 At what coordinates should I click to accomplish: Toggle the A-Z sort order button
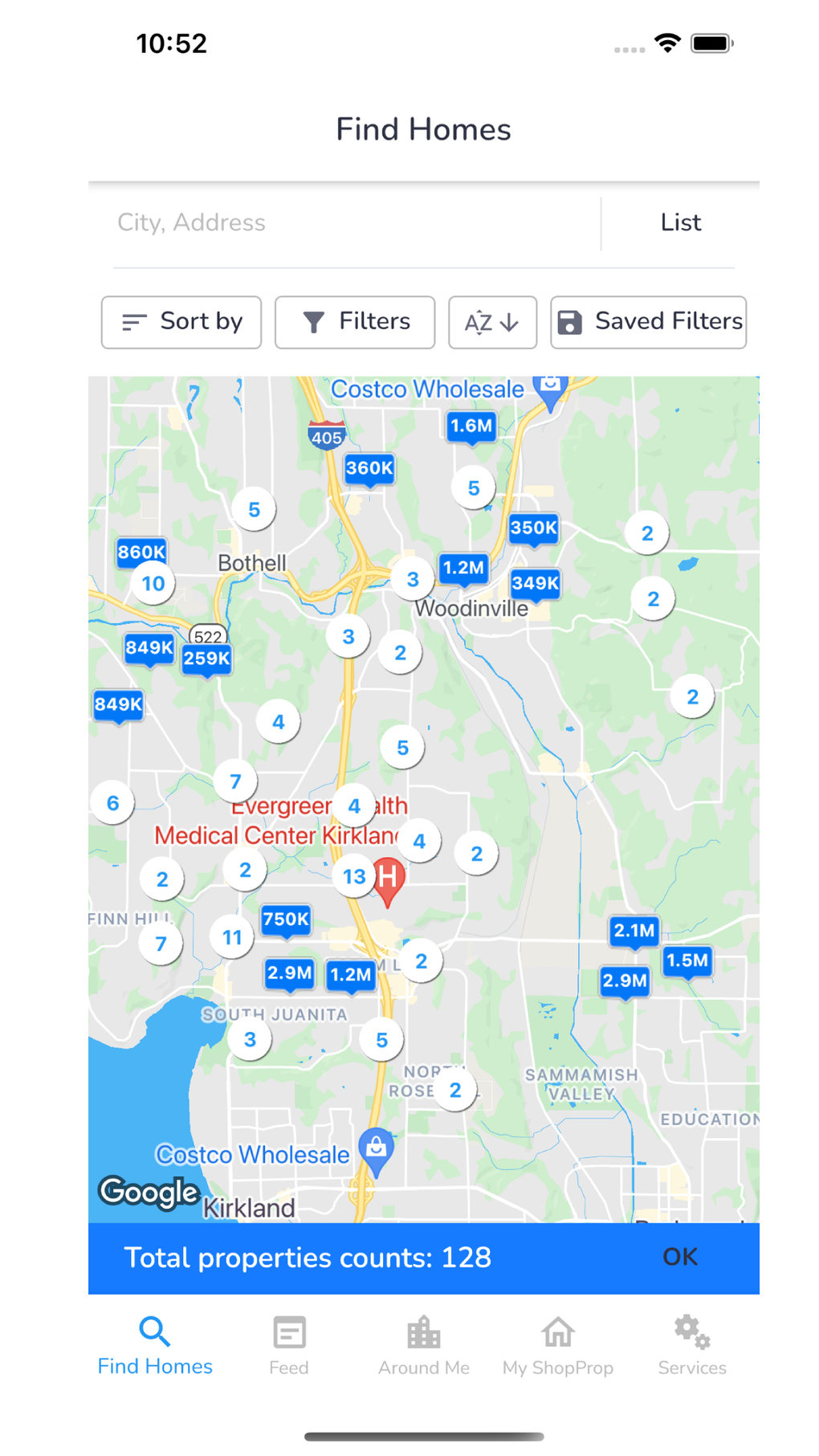click(492, 322)
